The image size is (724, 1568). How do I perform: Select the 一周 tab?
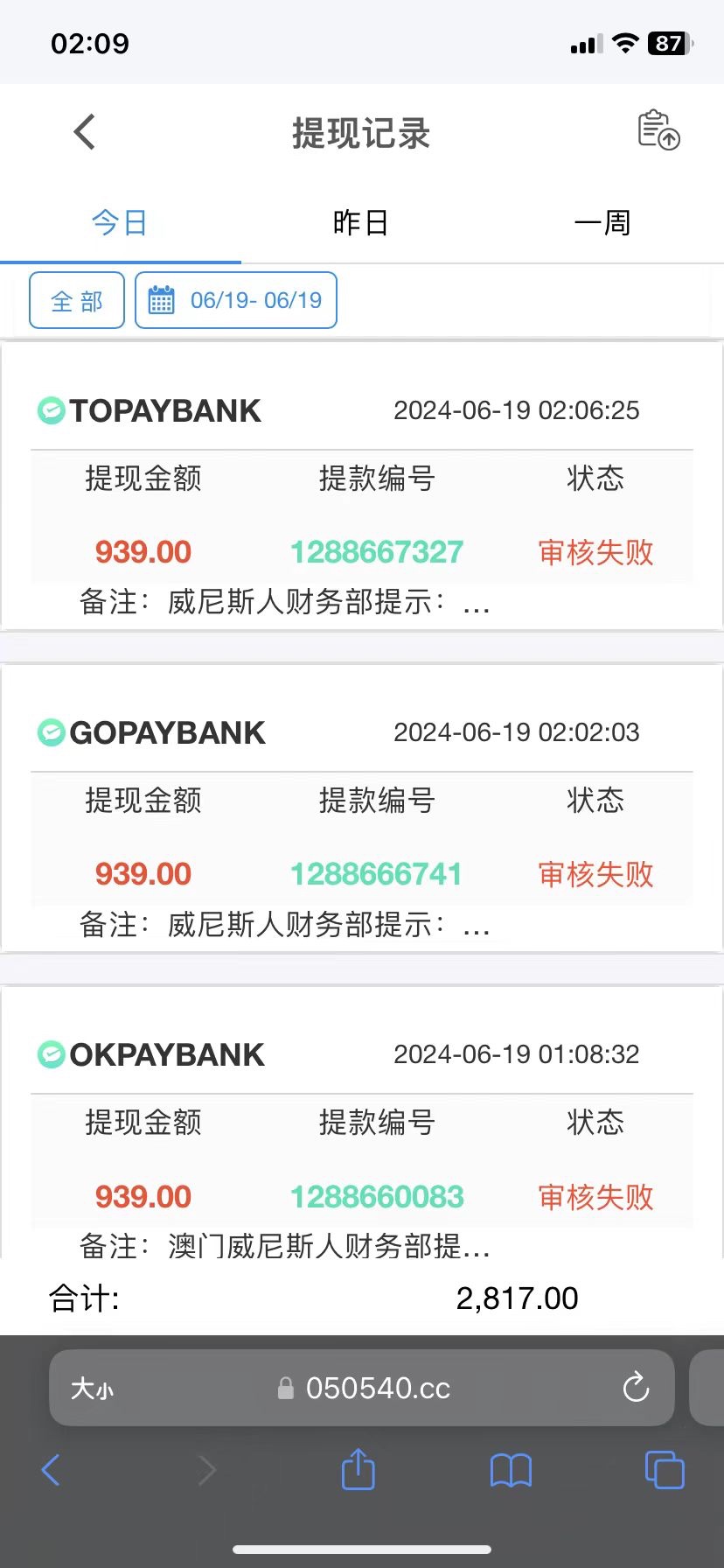(x=602, y=223)
